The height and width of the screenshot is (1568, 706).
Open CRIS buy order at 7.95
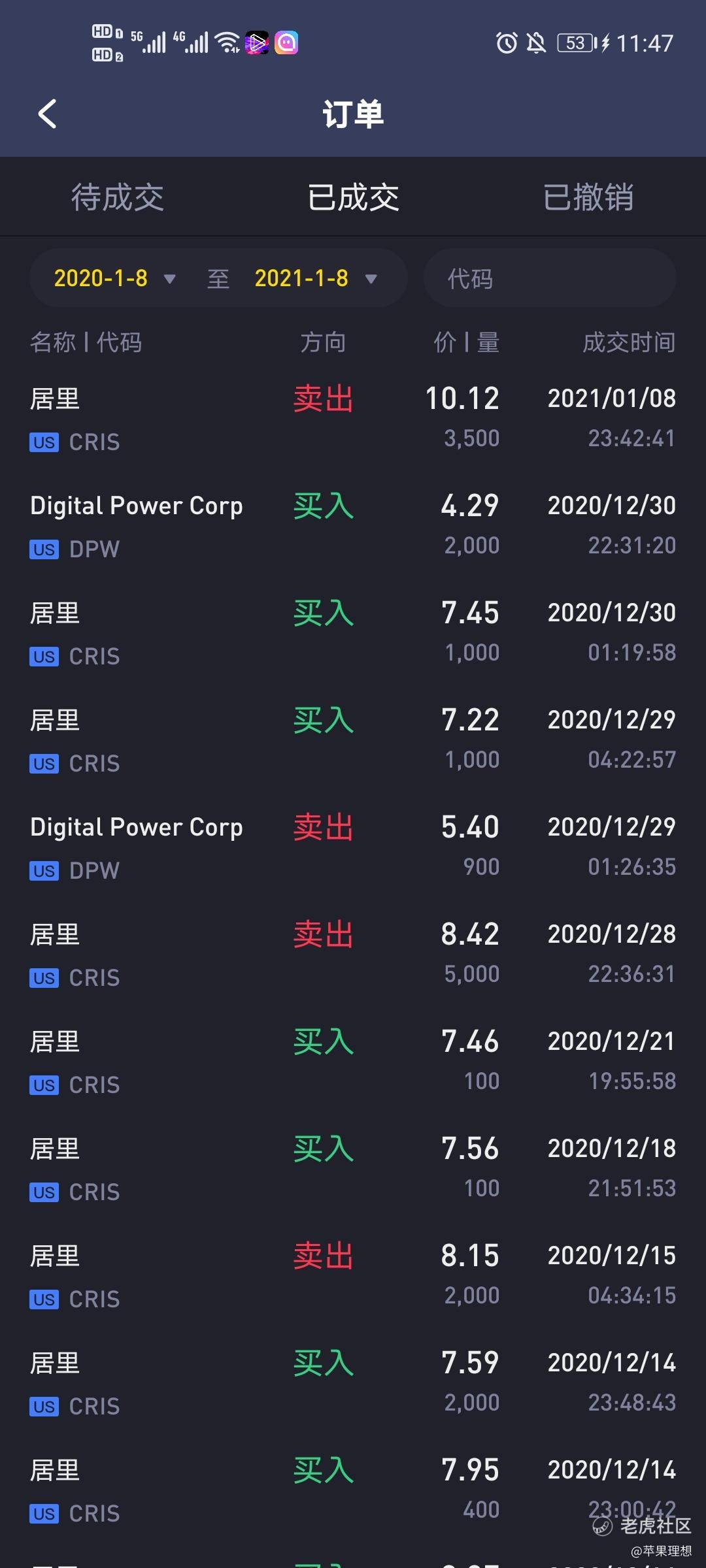[353, 1490]
